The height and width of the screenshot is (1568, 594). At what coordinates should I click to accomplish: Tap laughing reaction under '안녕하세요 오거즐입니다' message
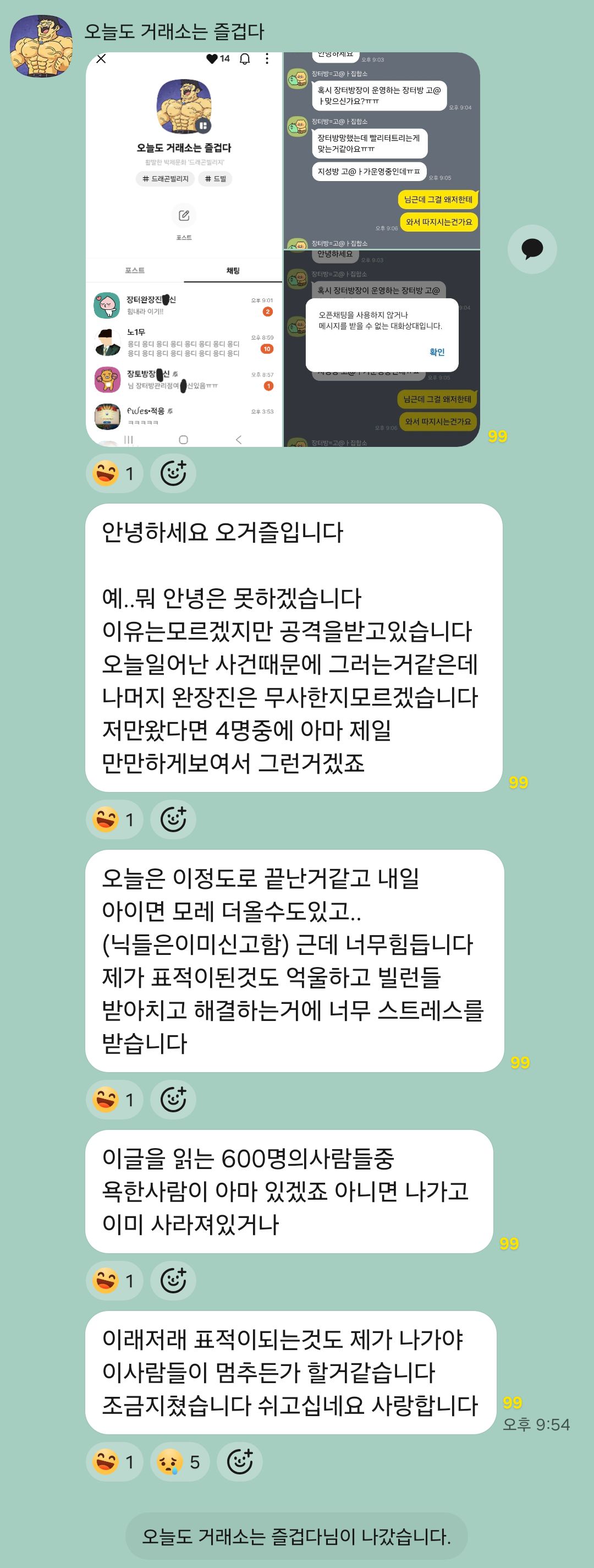pos(114,819)
